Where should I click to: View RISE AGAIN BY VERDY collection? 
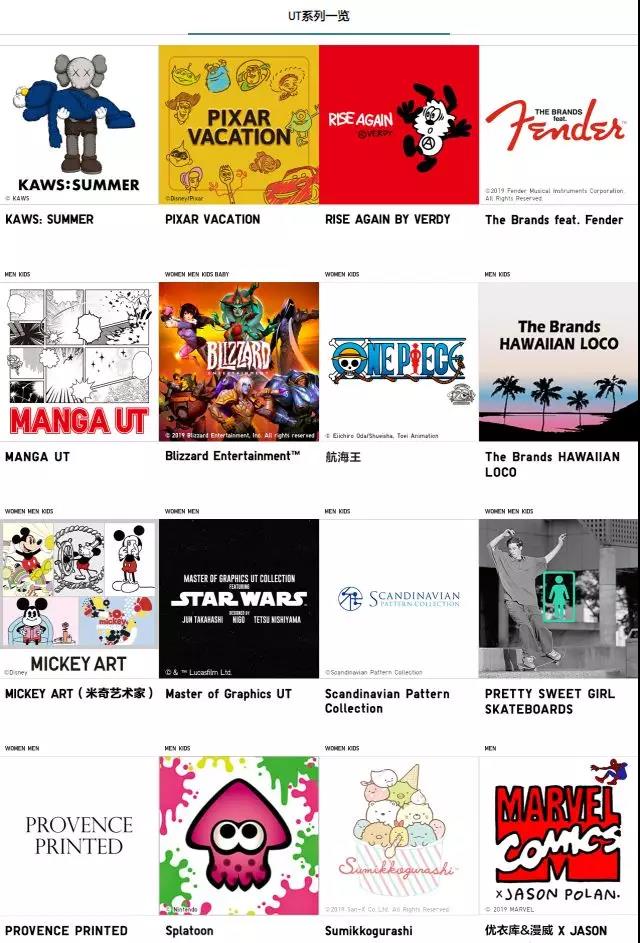click(x=399, y=125)
